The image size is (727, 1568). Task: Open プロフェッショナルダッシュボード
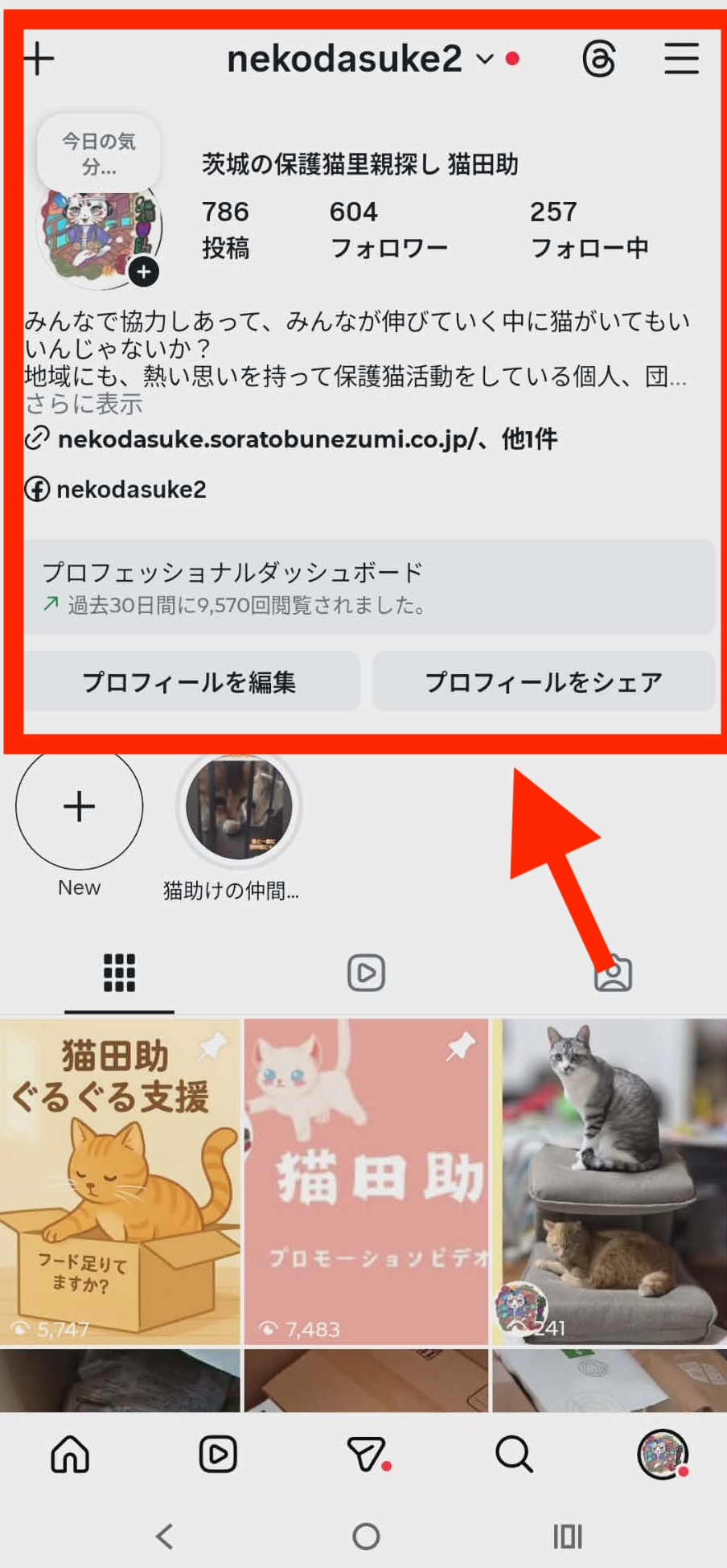368,586
